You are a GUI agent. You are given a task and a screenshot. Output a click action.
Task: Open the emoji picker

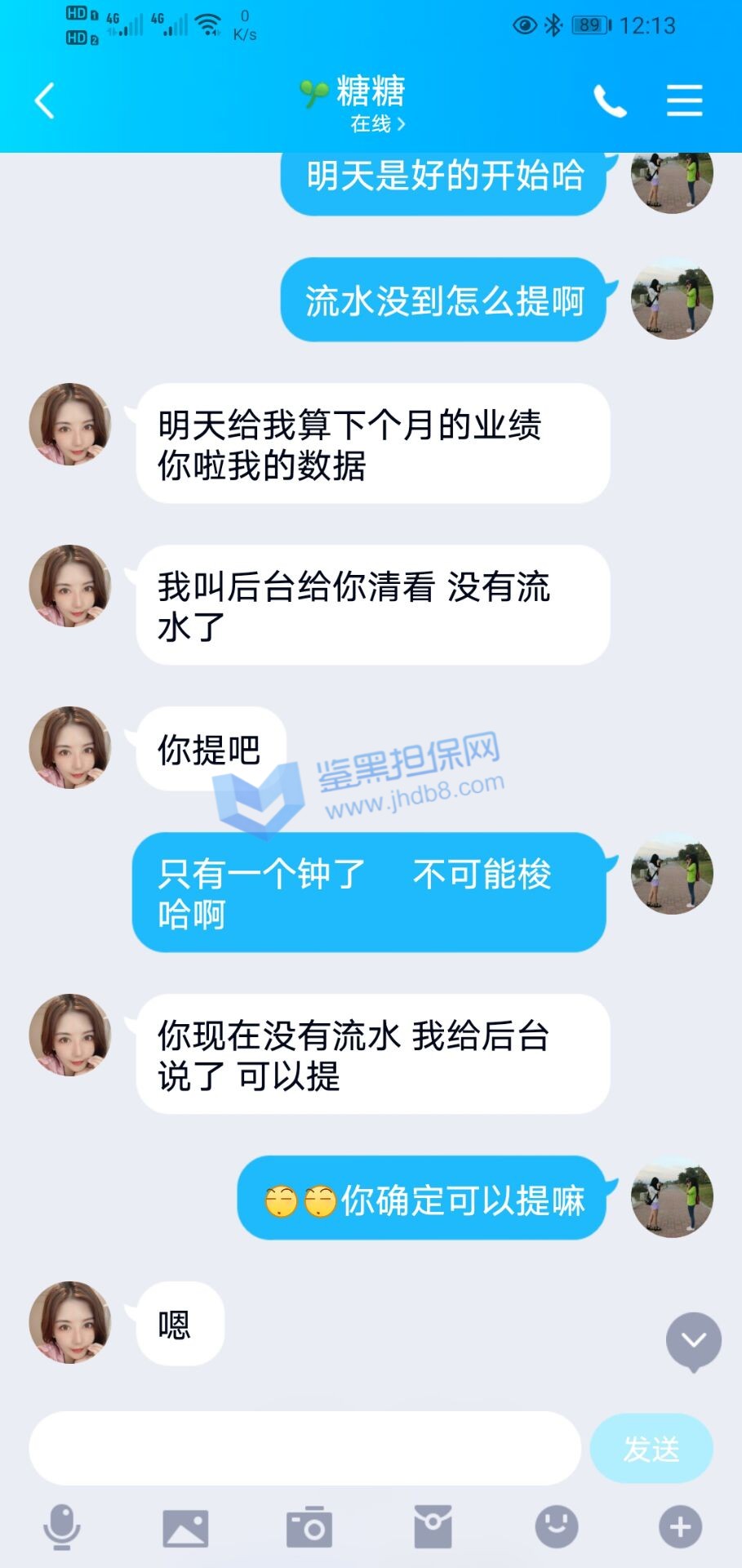pos(556,1527)
